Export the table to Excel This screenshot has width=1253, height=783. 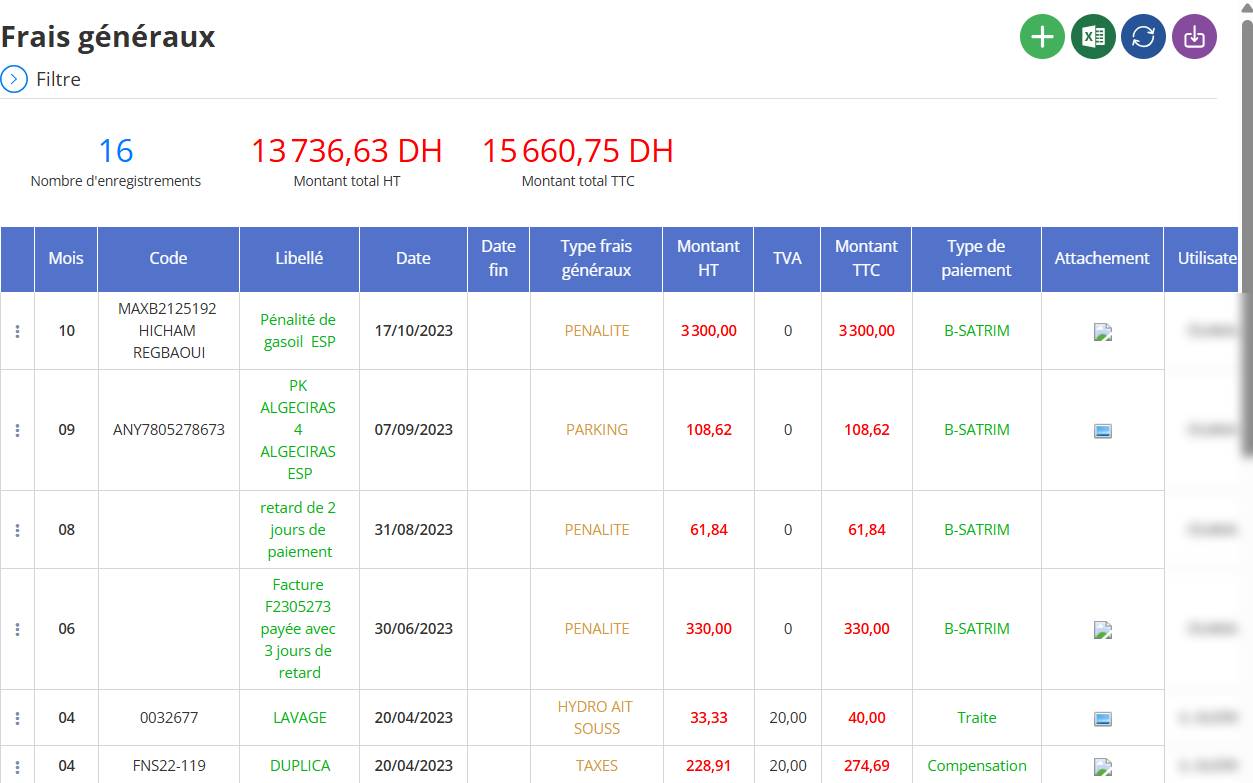pos(1093,37)
